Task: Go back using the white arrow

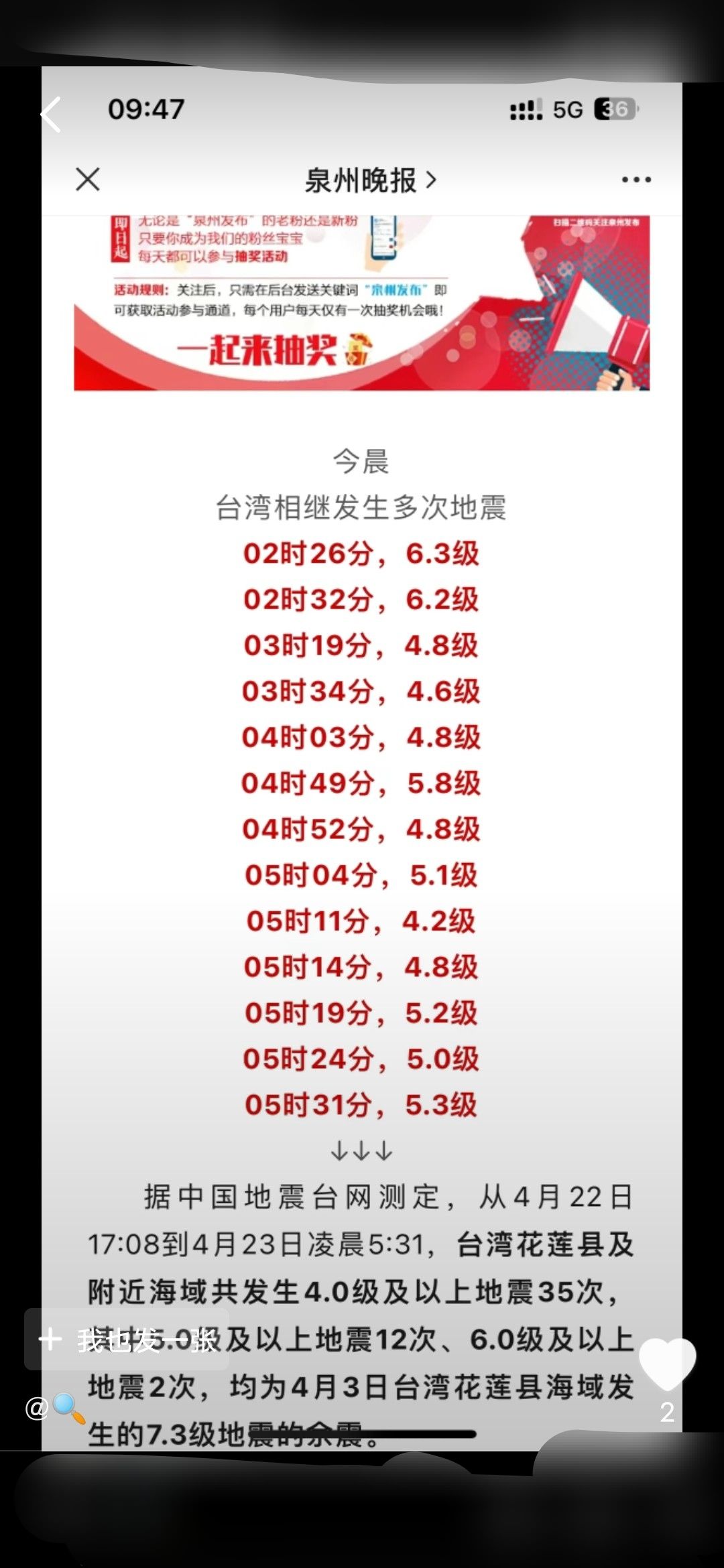Action: [x=51, y=114]
